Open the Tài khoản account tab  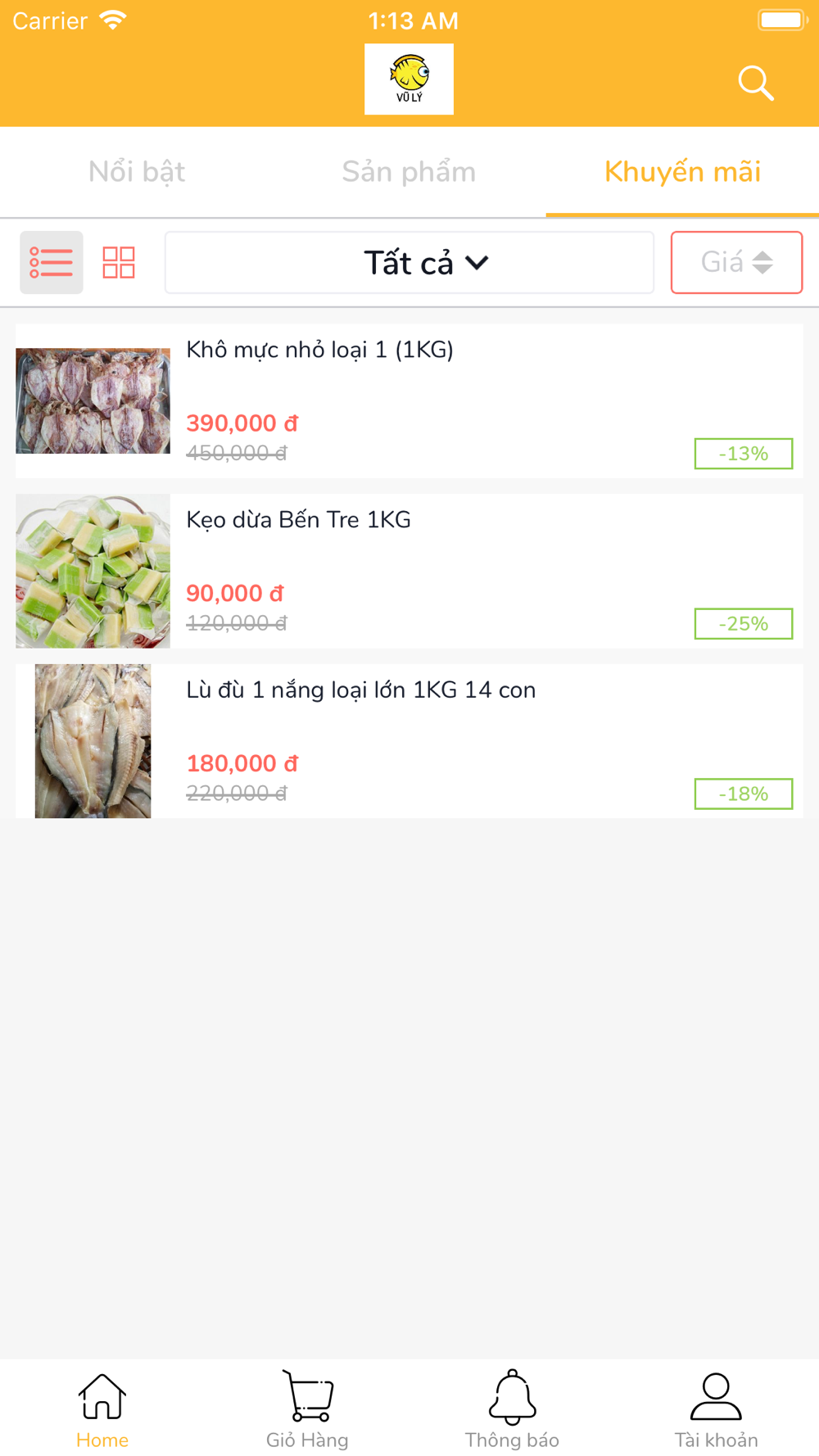click(x=717, y=1410)
